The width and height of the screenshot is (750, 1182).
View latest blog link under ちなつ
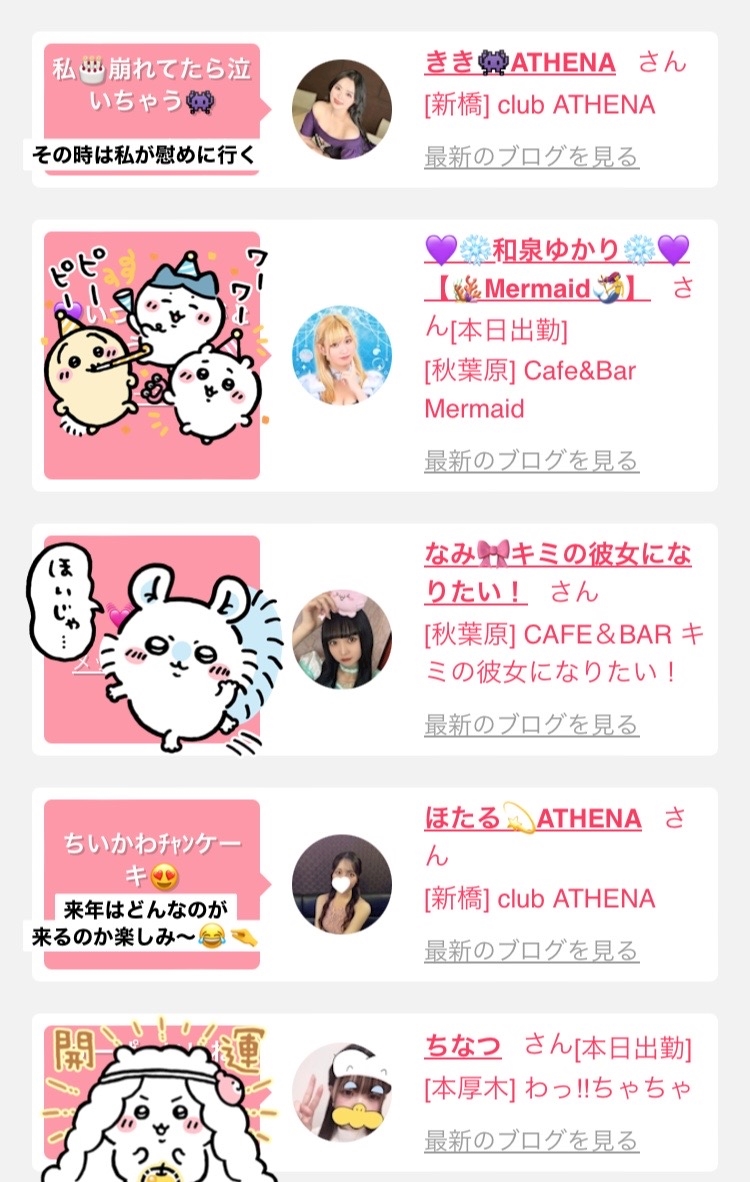point(531,1141)
